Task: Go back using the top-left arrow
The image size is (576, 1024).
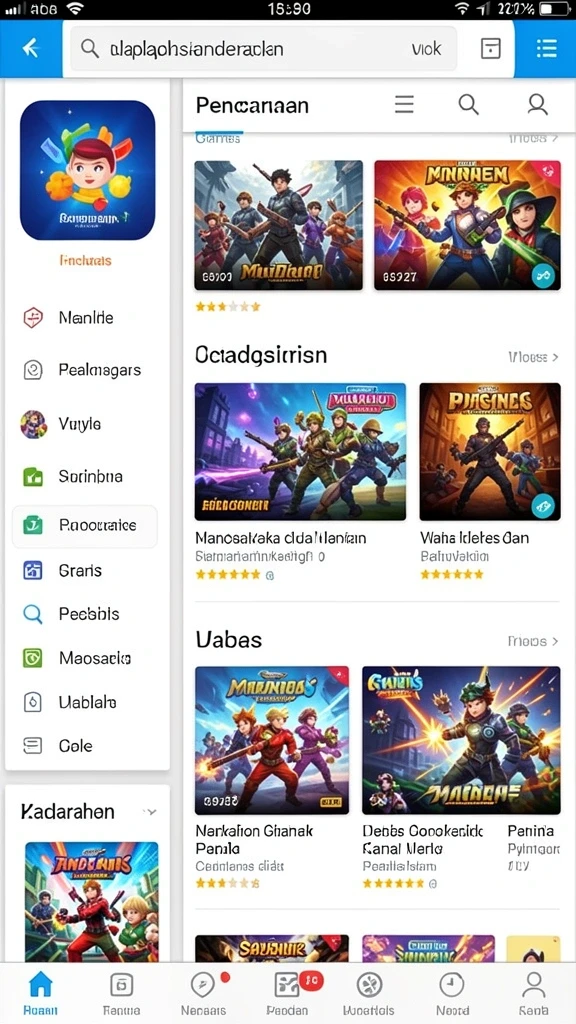Action: tap(31, 48)
